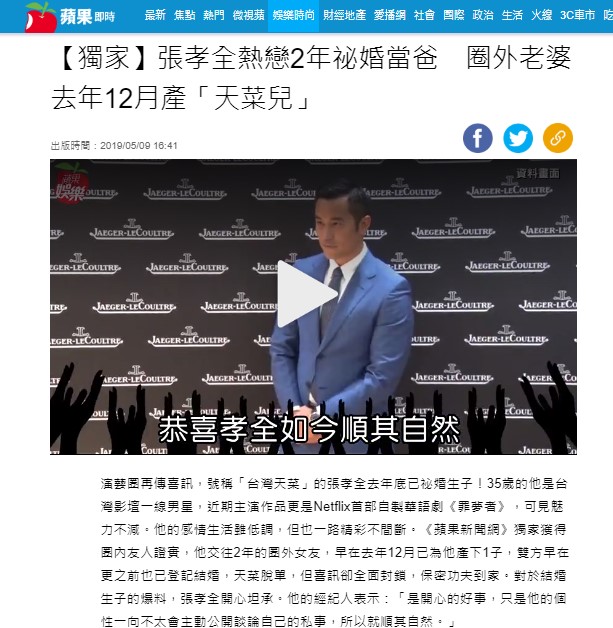
Task: Go to the 火線 section
Action: 541,16
